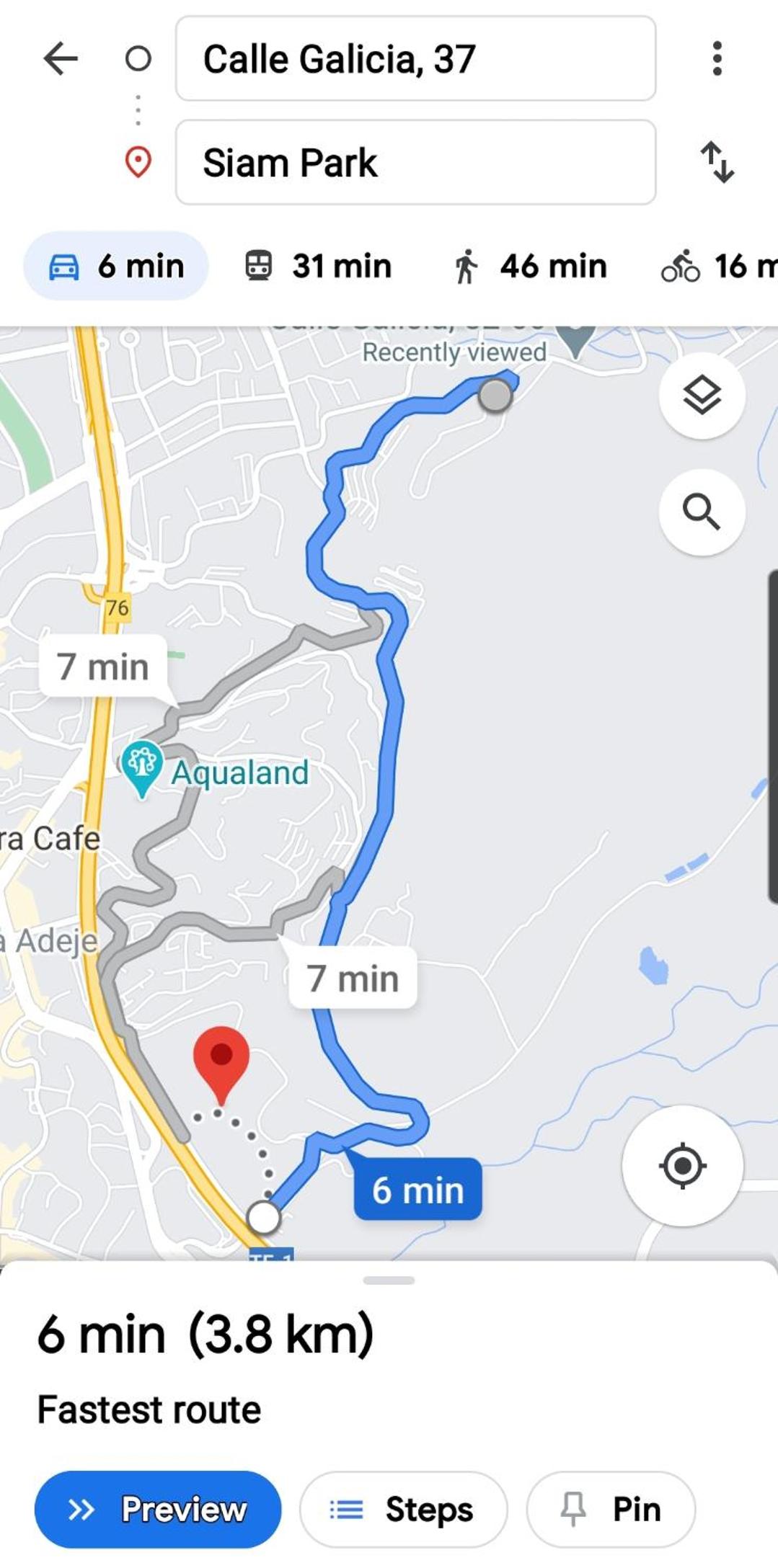778x1568 pixels.
Task: Search along the route
Action: pyautogui.click(x=702, y=512)
